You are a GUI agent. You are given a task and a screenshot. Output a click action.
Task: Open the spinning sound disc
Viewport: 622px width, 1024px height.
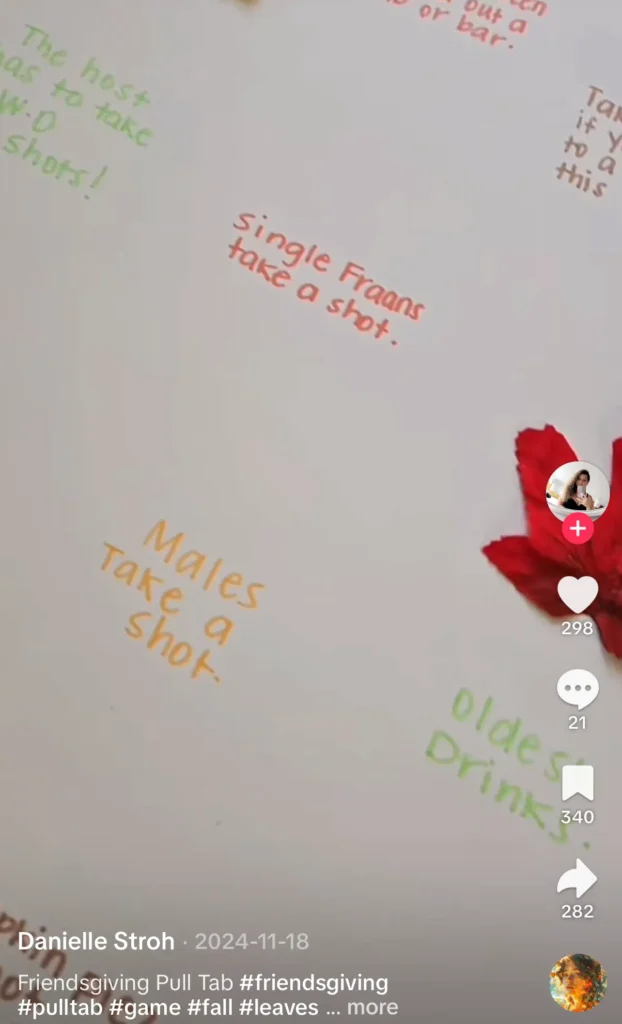pos(577,982)
